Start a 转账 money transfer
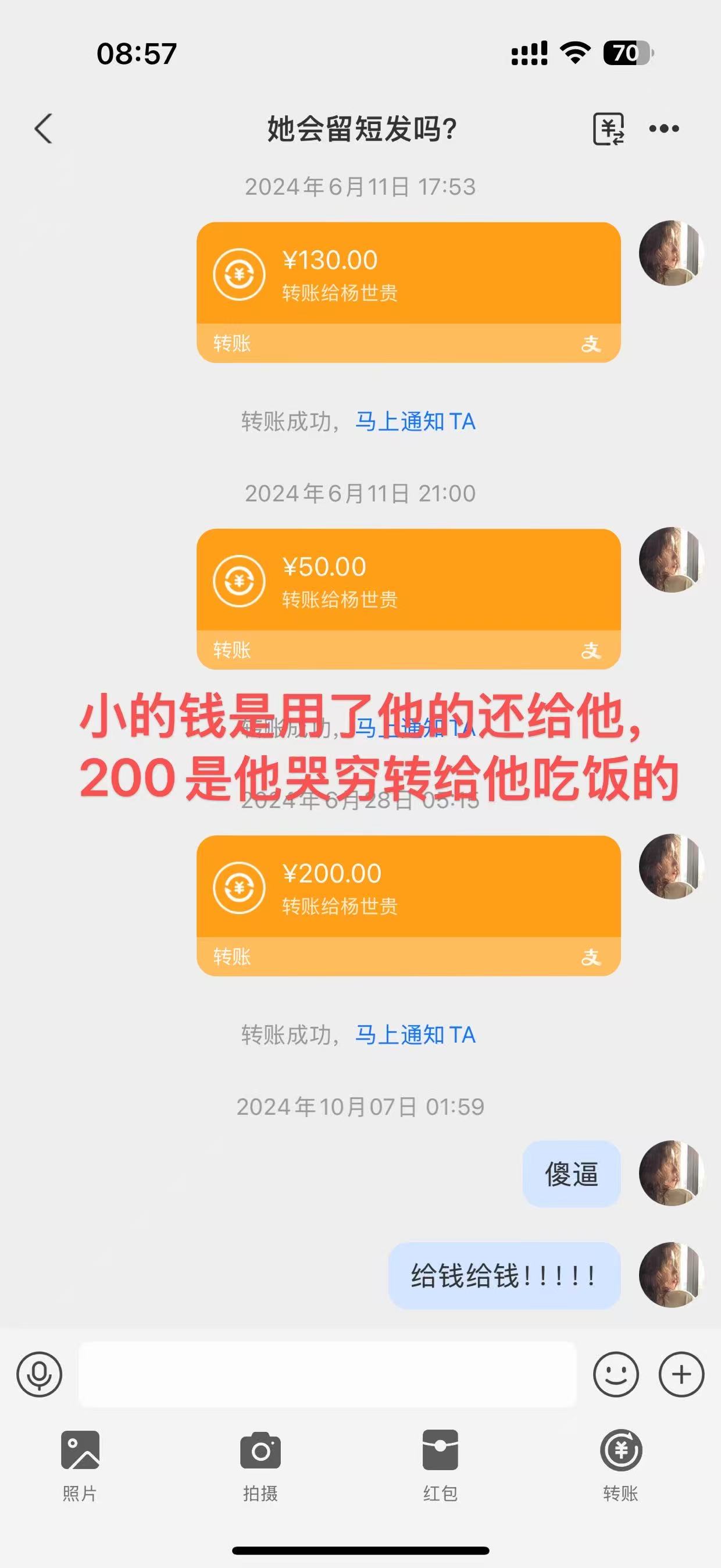This screenshot has height=1568, width=721. point(620,1466)
